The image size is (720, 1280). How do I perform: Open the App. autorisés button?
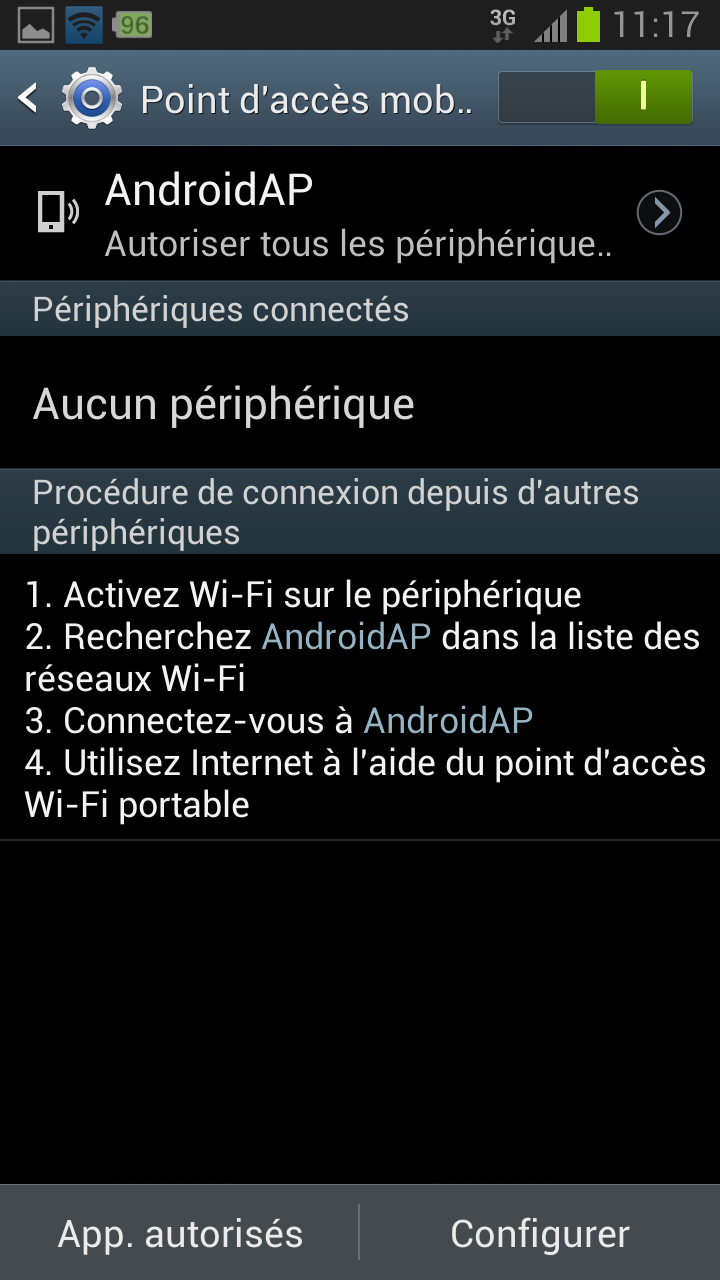(x=180, y=1233)
